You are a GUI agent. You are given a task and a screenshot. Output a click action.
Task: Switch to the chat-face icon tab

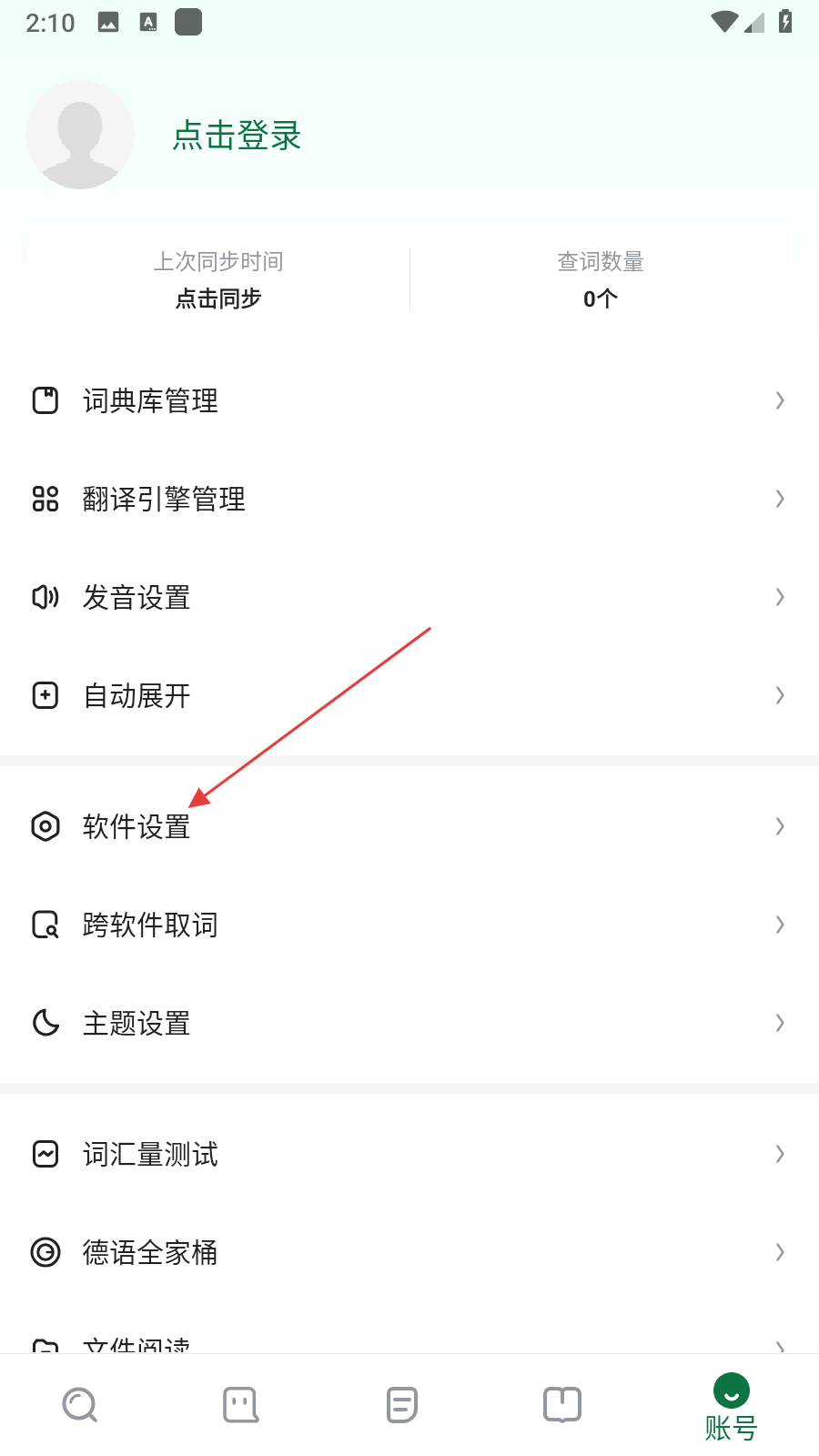click(x=241, y=1405)
